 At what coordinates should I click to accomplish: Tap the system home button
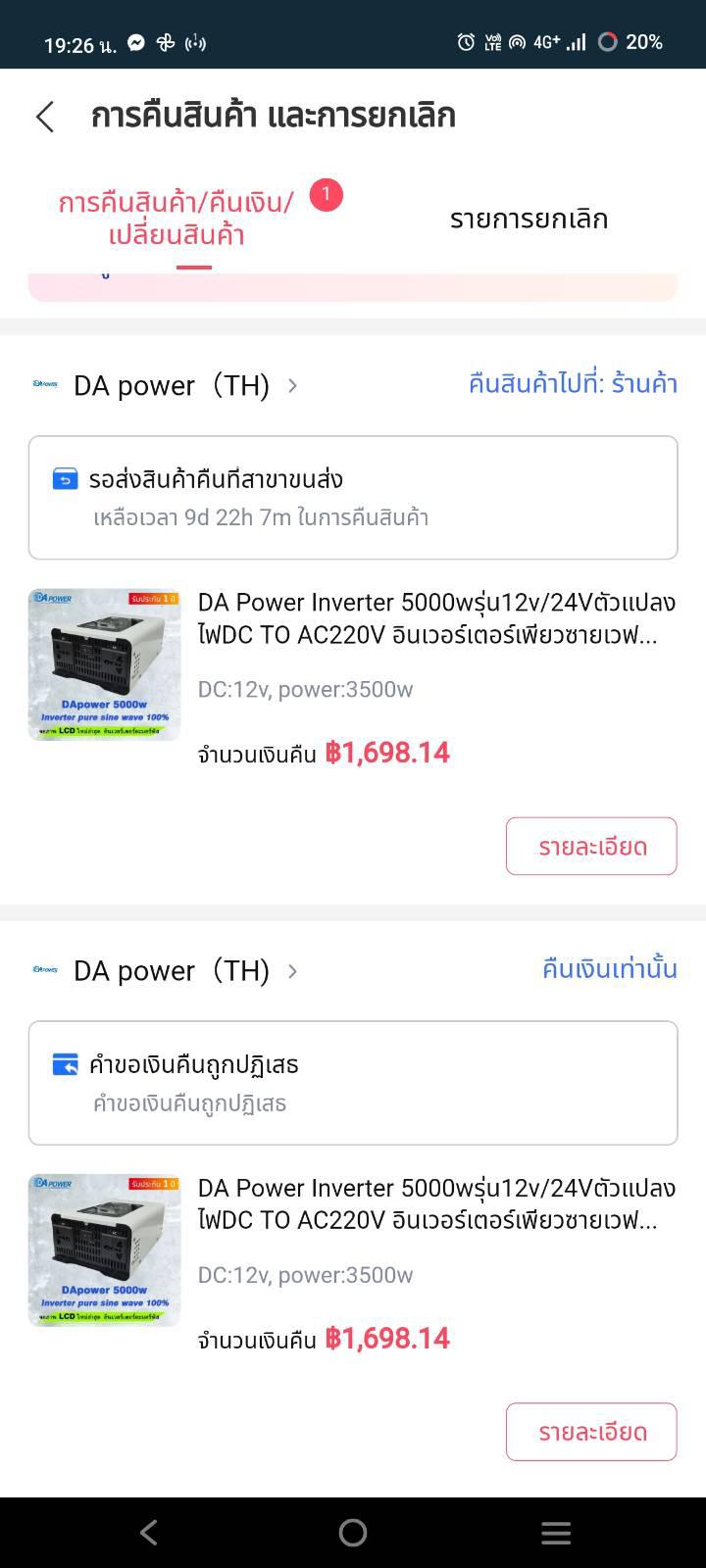point(353,1533)
